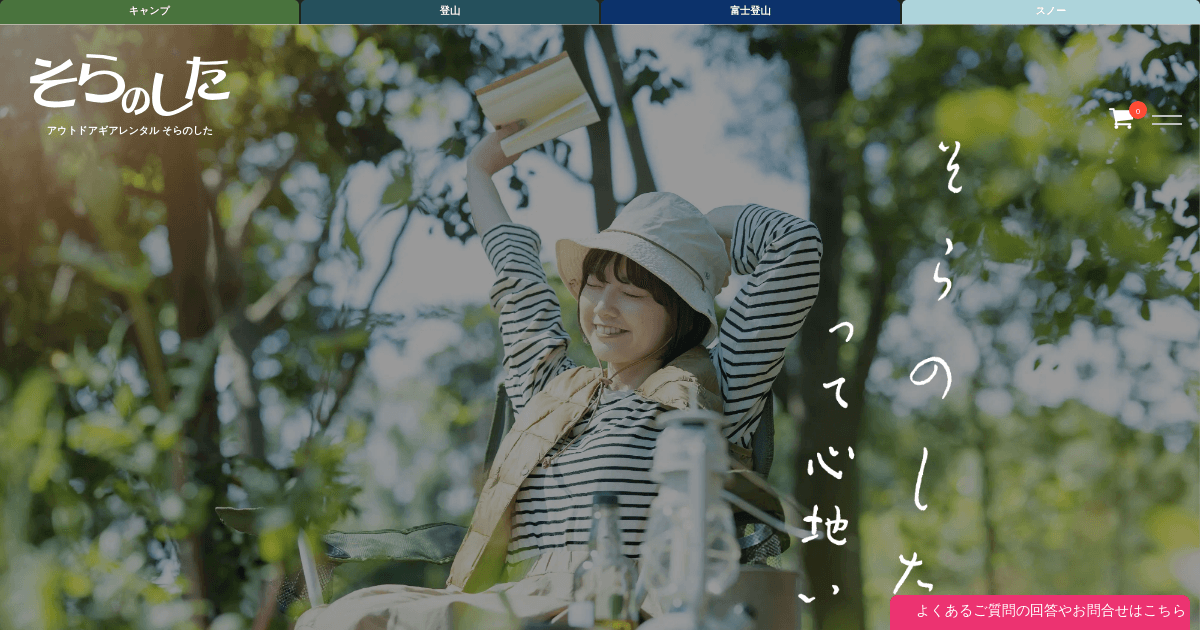This screenshot has width=1200, height=630.
Task: Open the shopping cart
Action: click(1122, 119)
